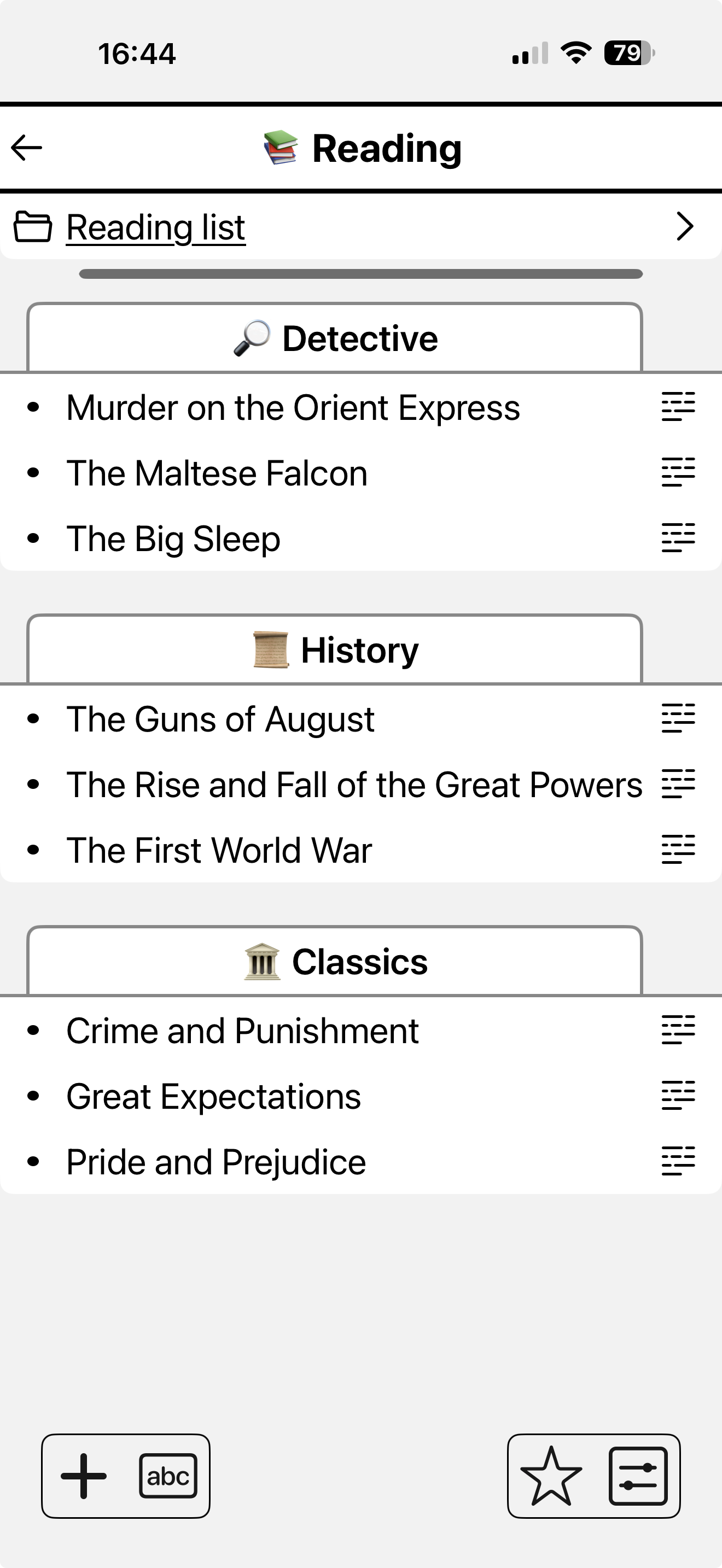Viewport: 722px width, 1568px height.
Task: Open Murder on the Orient Express
Action: click(293, 407)
